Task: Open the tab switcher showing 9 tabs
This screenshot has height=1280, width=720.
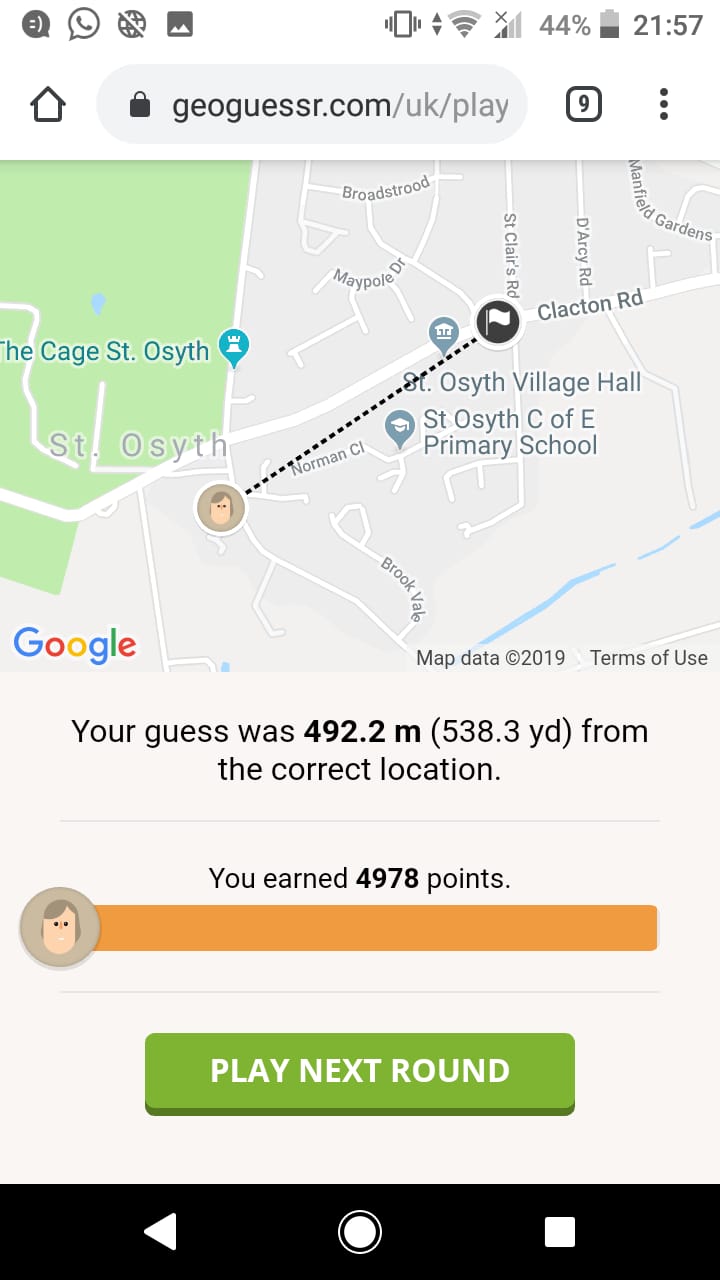Action: point(584,104)
